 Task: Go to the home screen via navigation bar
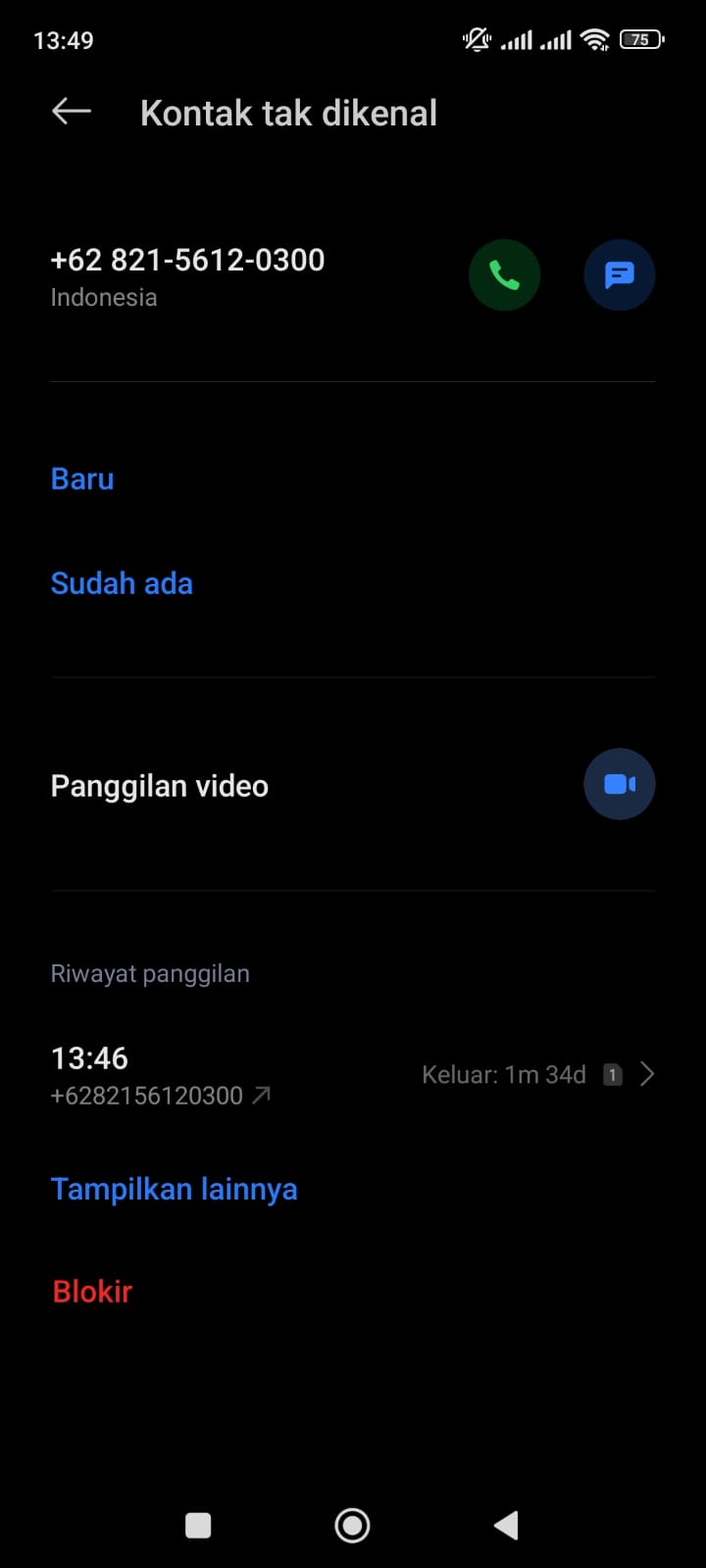[x=352, y=1525]
